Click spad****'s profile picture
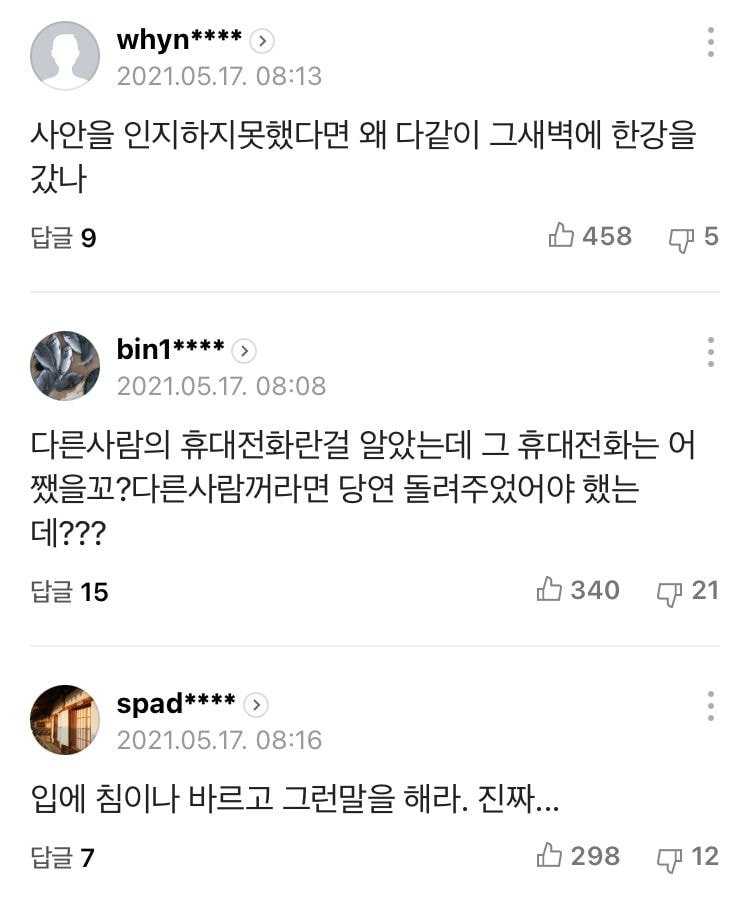Image resolution: width=750 pixels, height=902 pixels. coord(65,717)
